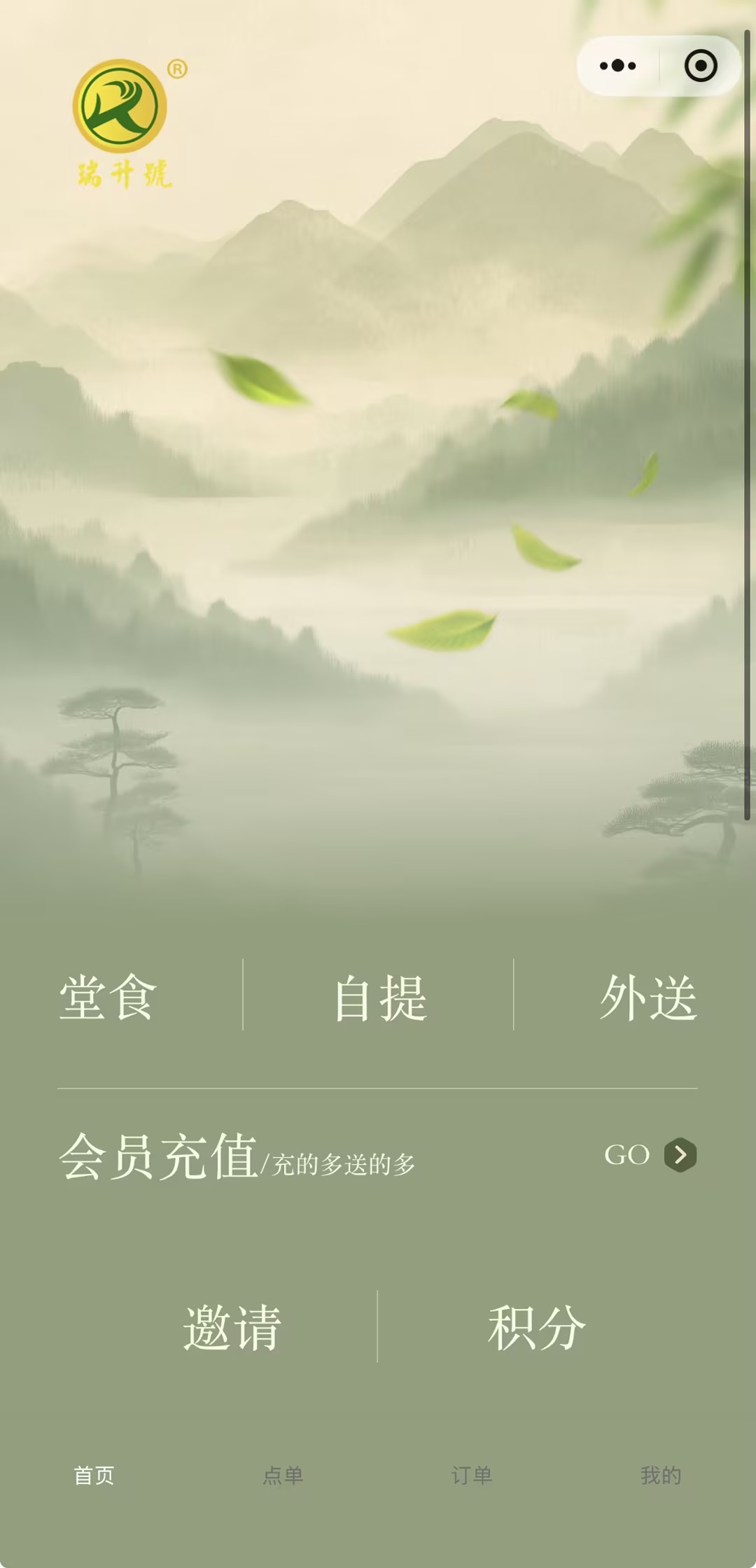Switch to the 订单 tab
The image size is (756, 1568).
coord(472,1476)
